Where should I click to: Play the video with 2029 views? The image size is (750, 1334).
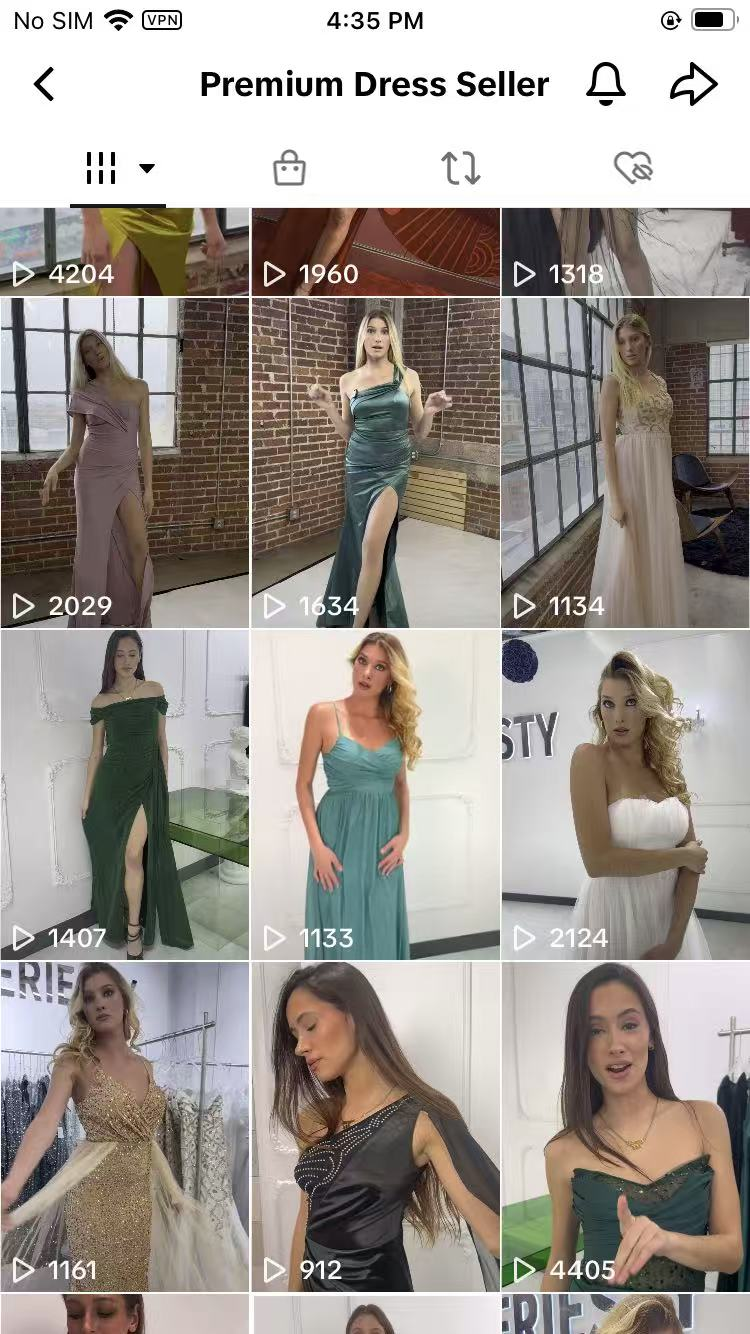(x=124, y=463)
